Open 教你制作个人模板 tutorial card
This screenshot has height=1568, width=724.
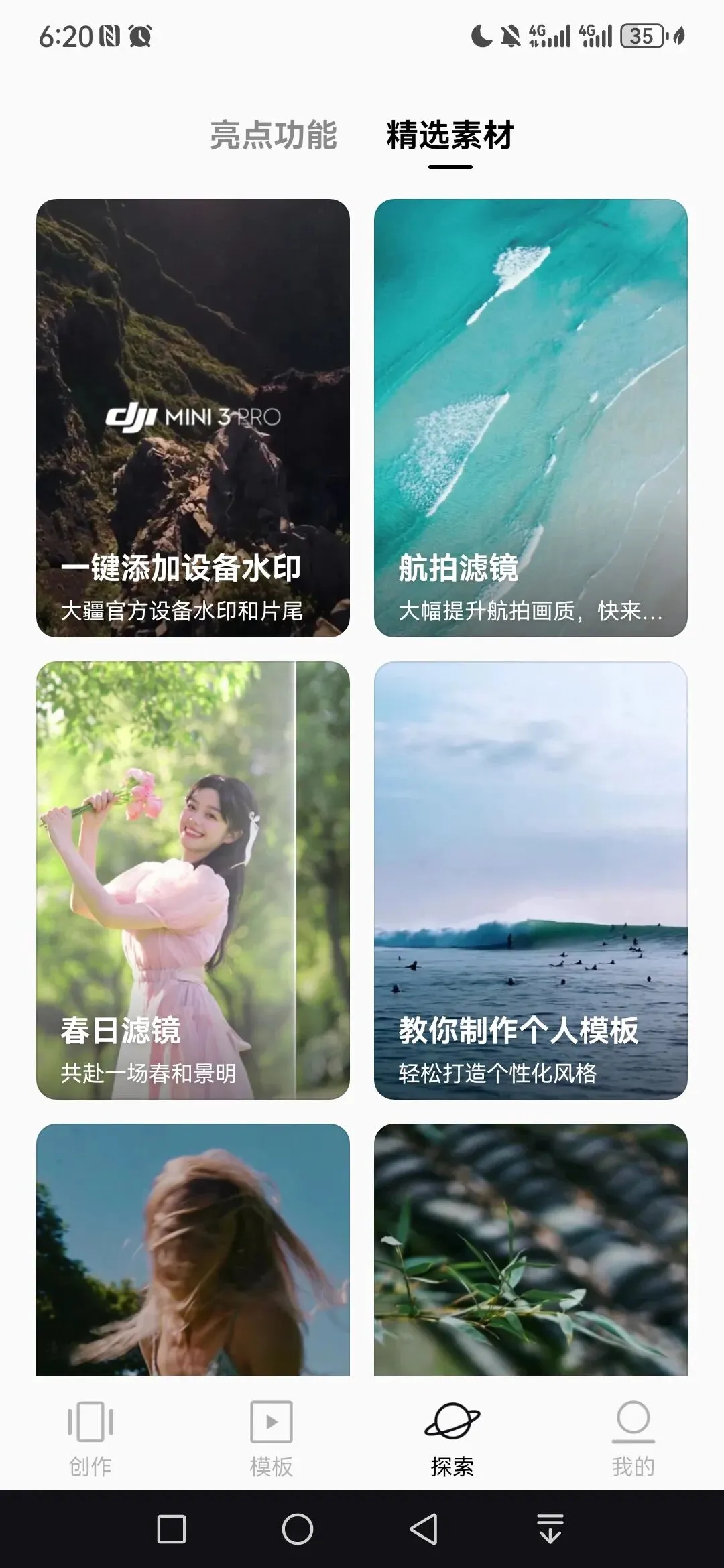click(x=530, y=880)
